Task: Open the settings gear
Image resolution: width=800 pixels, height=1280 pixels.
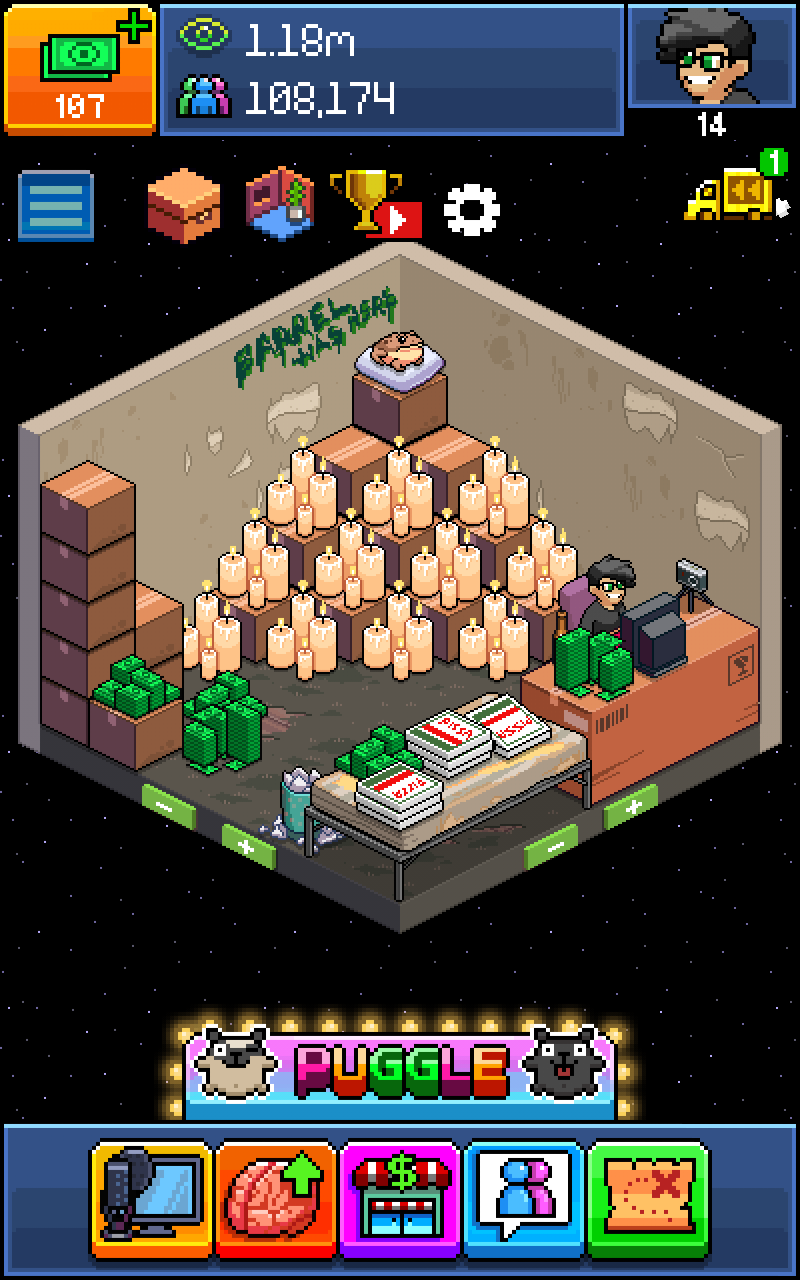Action: coord(471,208)
